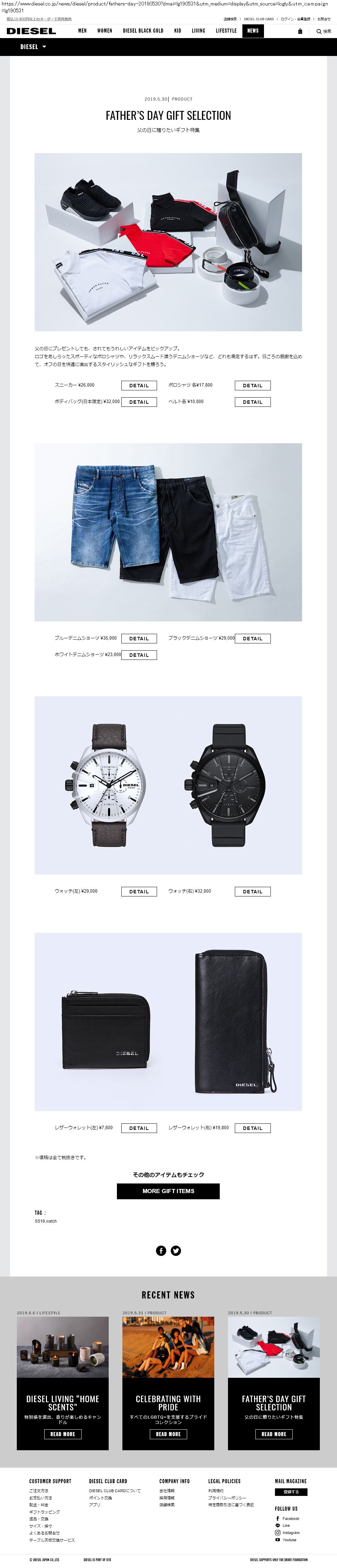Go to the WOMEN section
This screenshot has width=337, height=1568.
tap(105, 31)
